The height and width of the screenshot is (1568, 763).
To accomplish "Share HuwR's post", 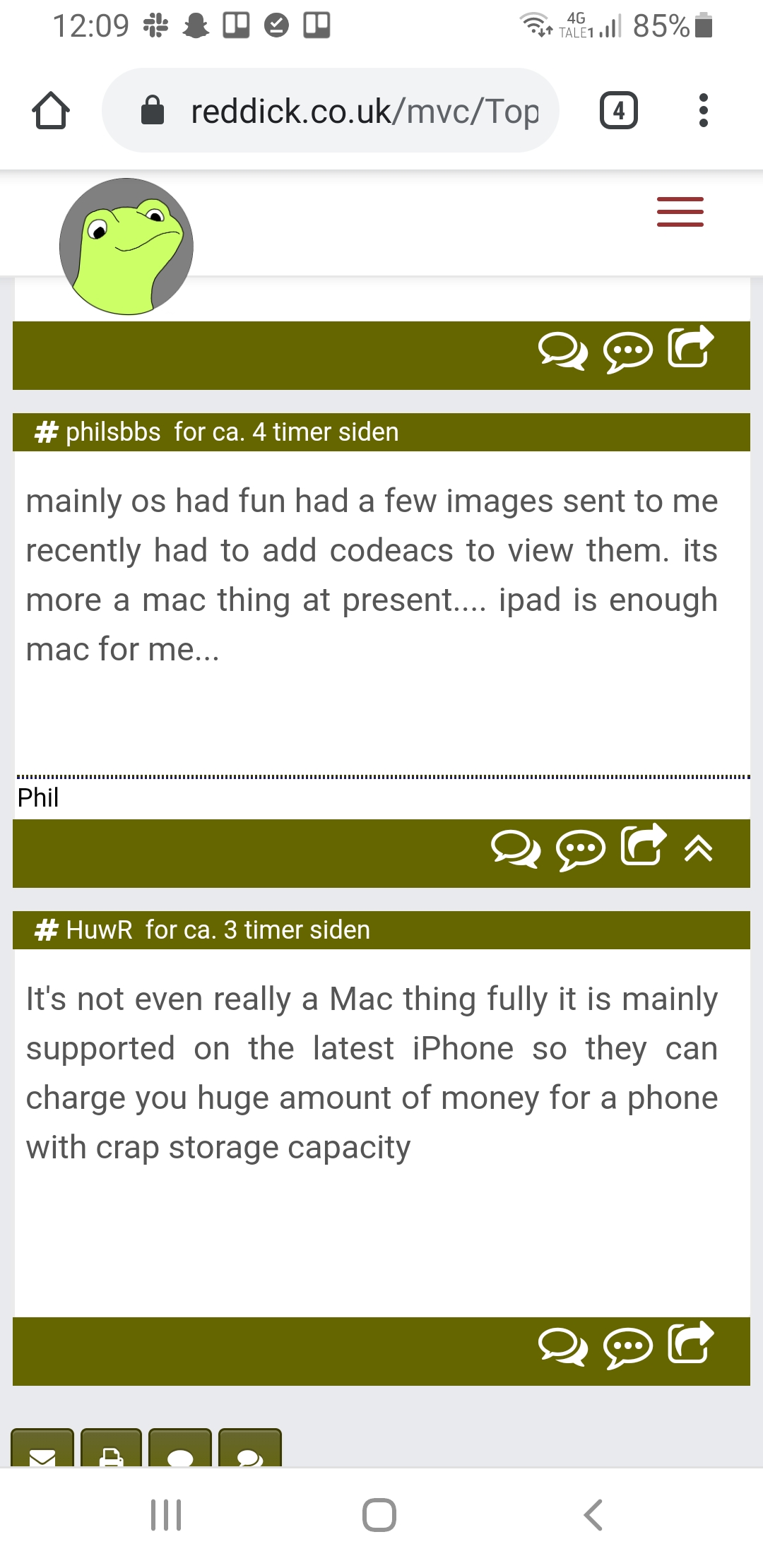I will pos(690,1343).
